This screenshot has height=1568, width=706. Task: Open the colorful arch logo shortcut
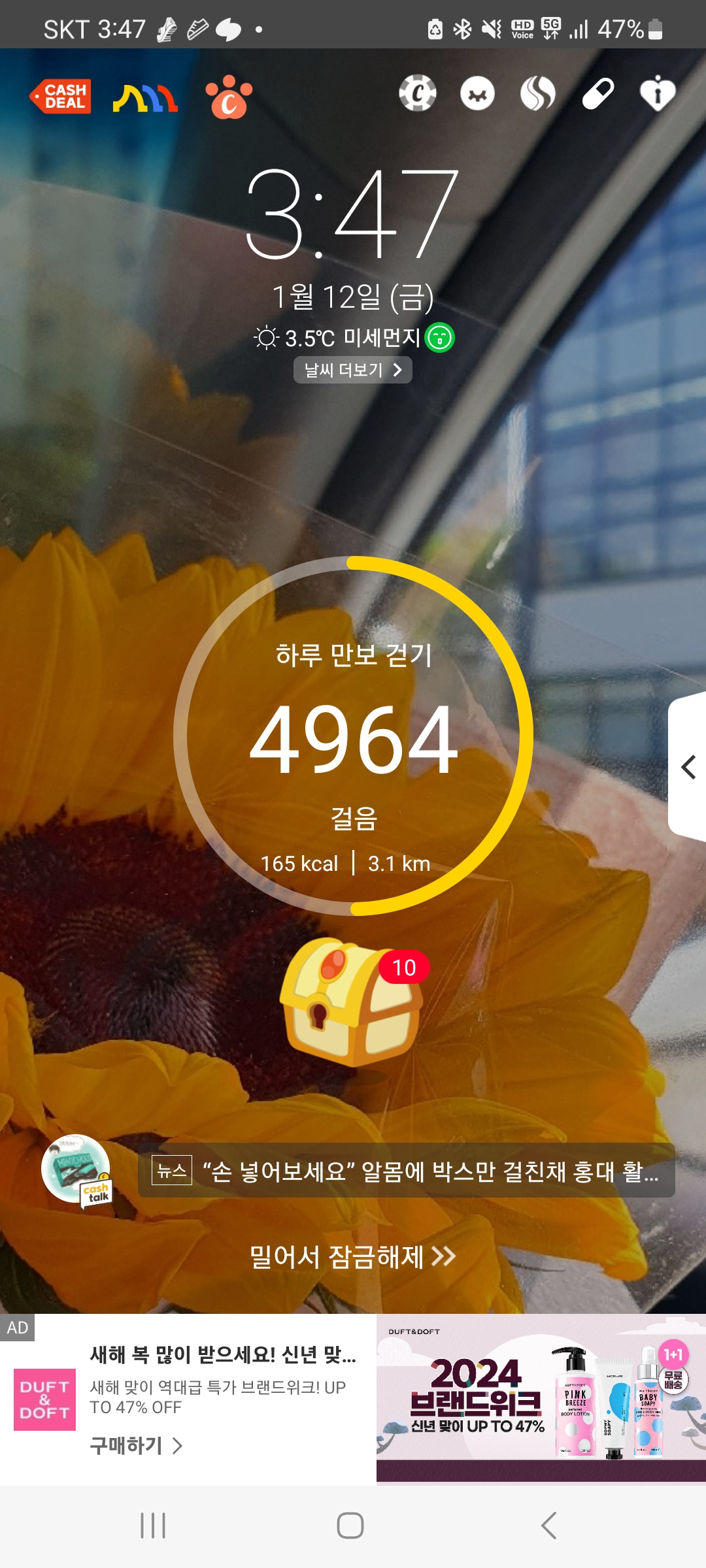[x=145, y=97]
